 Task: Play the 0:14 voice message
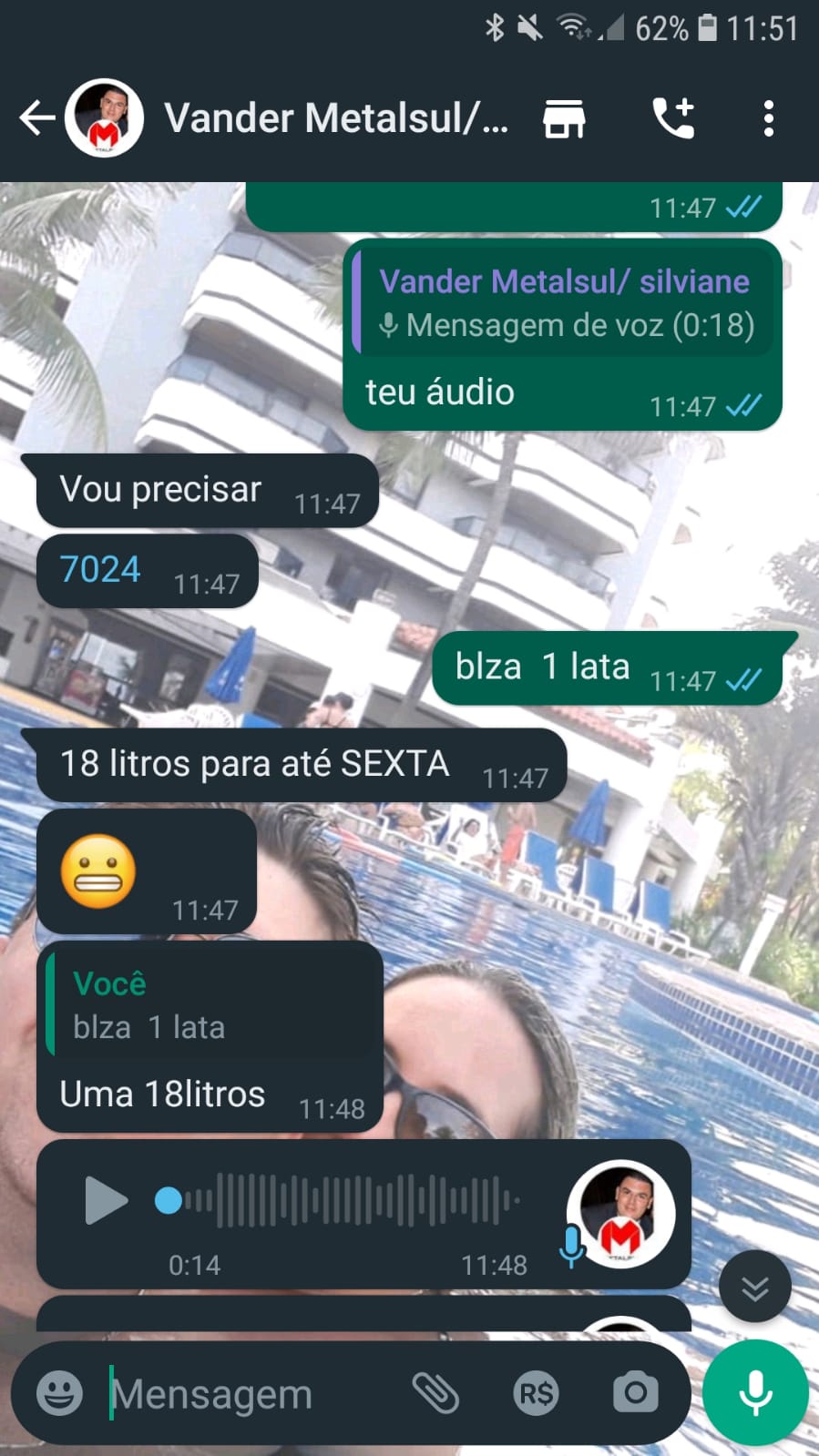pyautogui.click(x=106, y=1200)
